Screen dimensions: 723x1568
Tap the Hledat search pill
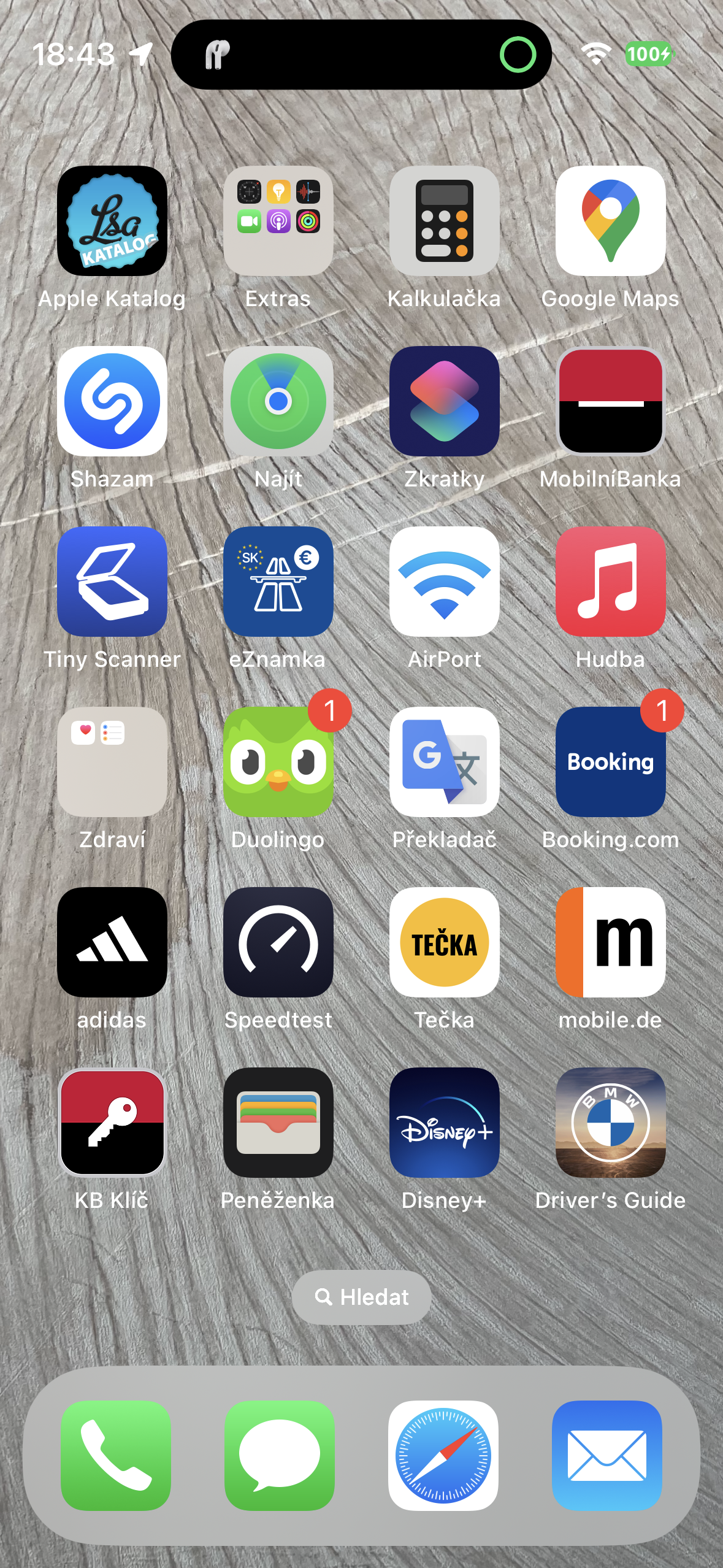pyautogui.click(x=361, y=1297)
